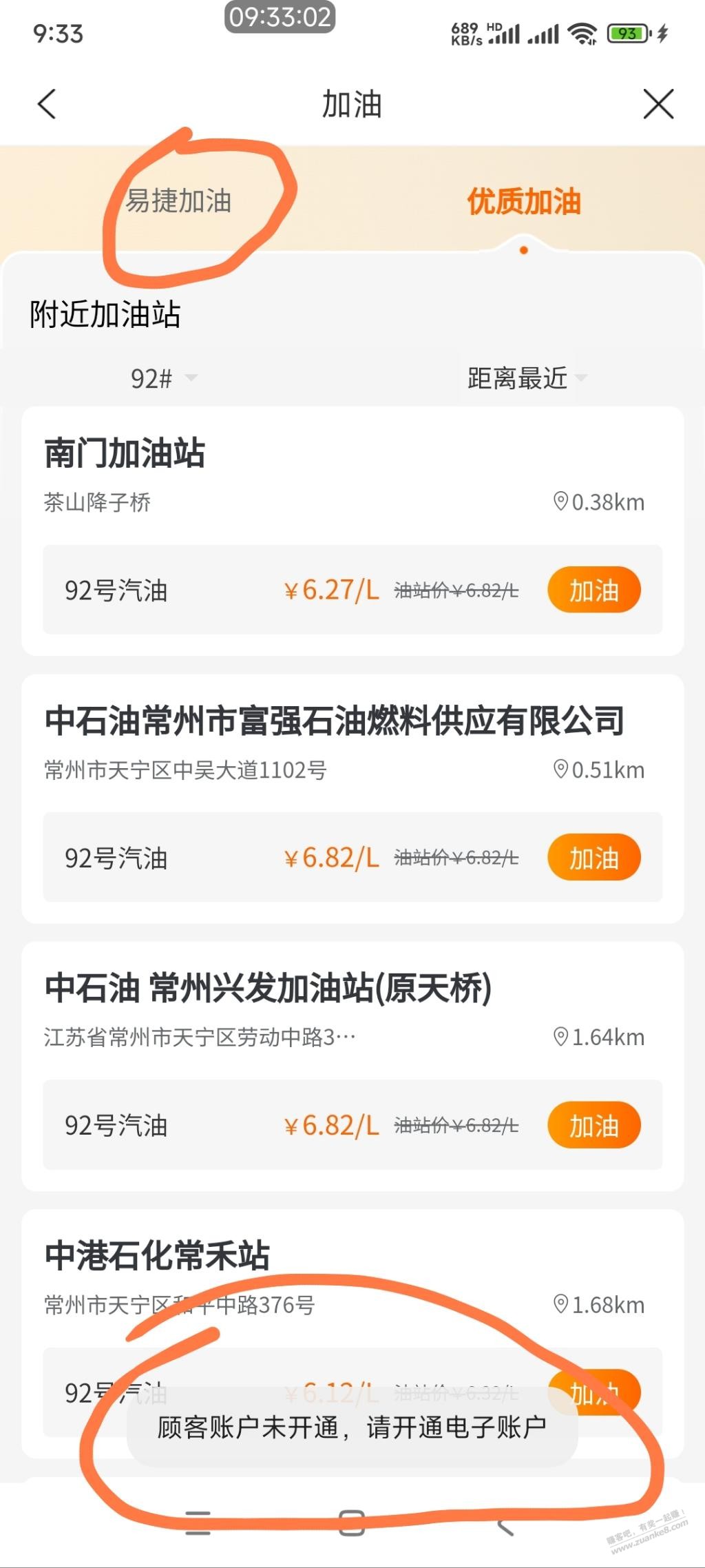
Task: Select the 优质加油 tab
Action: [x=524, y=203]
